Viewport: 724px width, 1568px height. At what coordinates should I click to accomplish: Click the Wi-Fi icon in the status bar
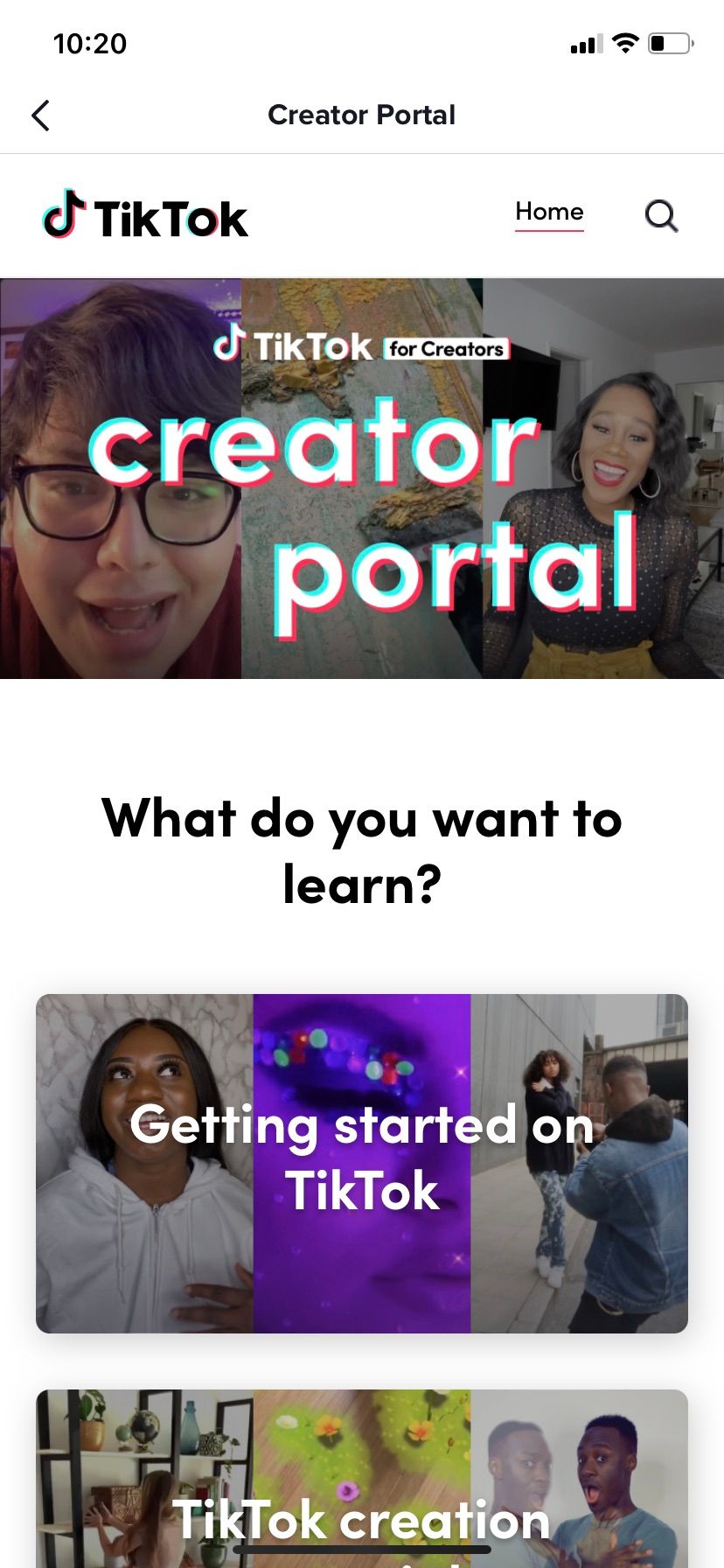tap(624, 42)
